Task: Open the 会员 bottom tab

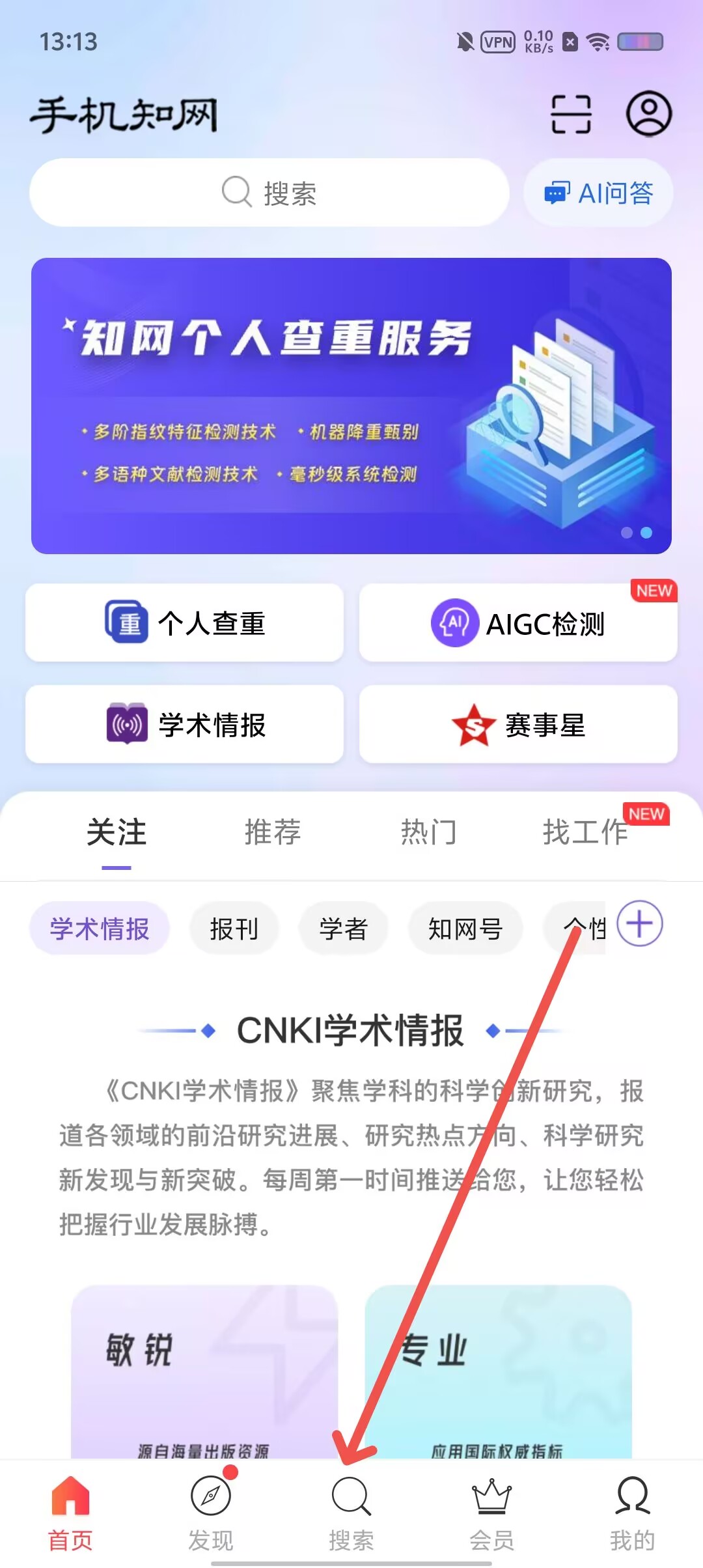Action: tap(491, 1511)
